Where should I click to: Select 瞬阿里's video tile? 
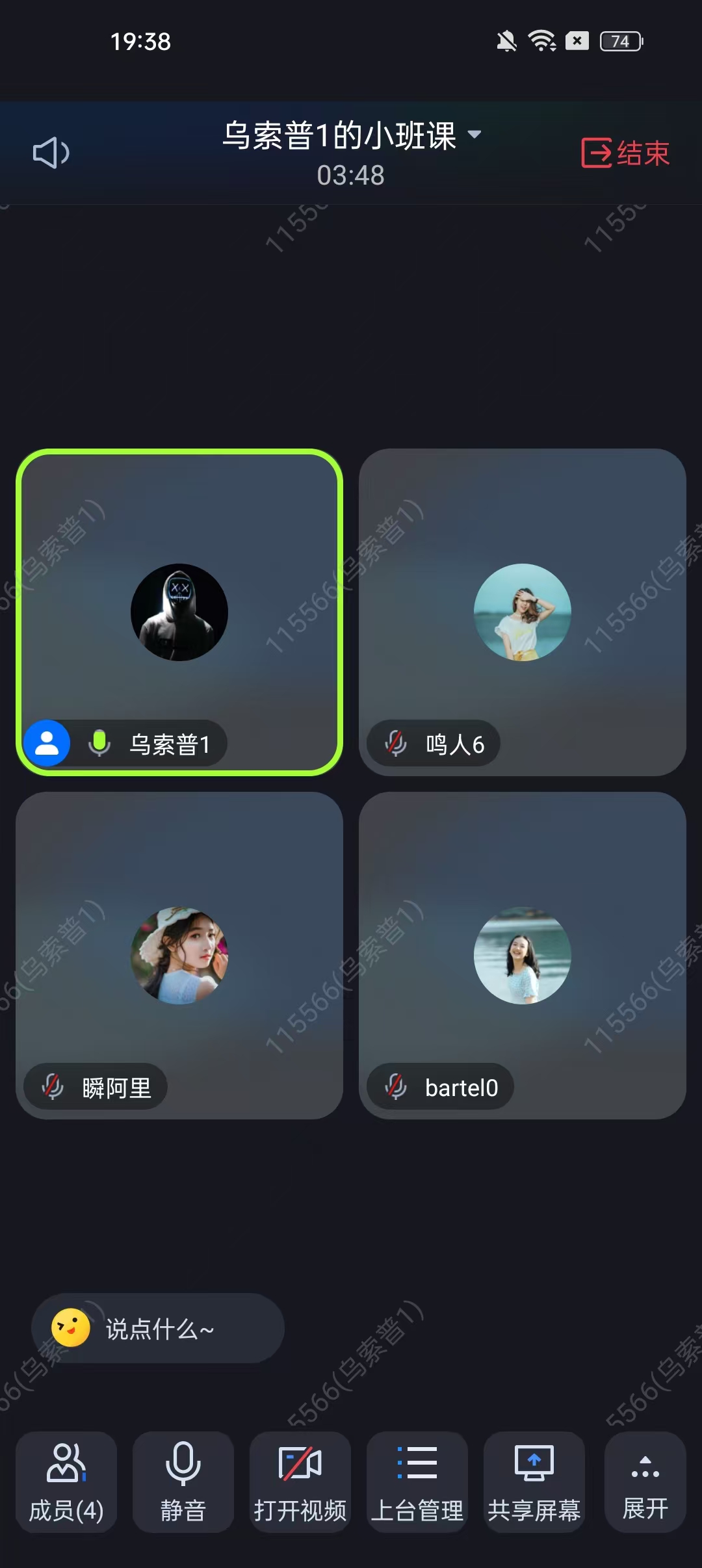click(179, 955)
